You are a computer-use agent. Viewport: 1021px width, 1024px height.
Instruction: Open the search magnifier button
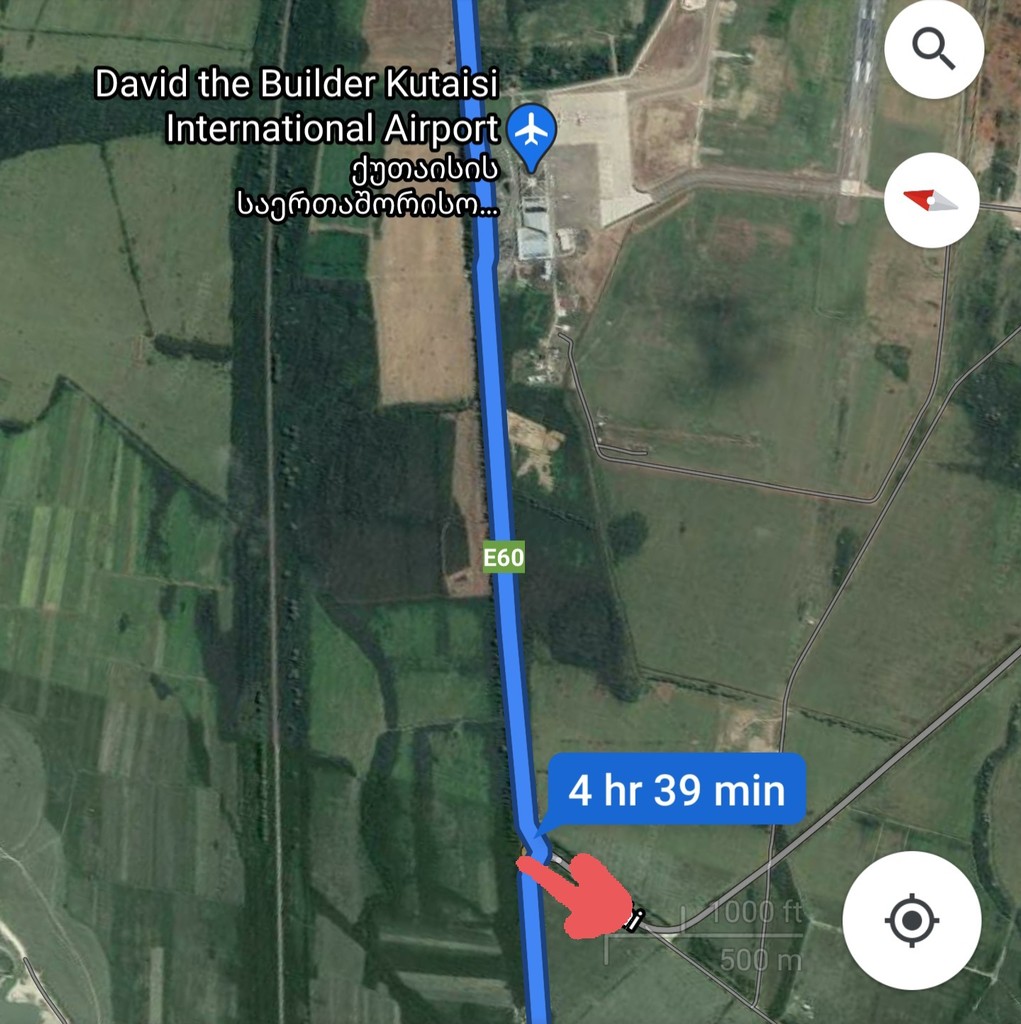[934, 49]
